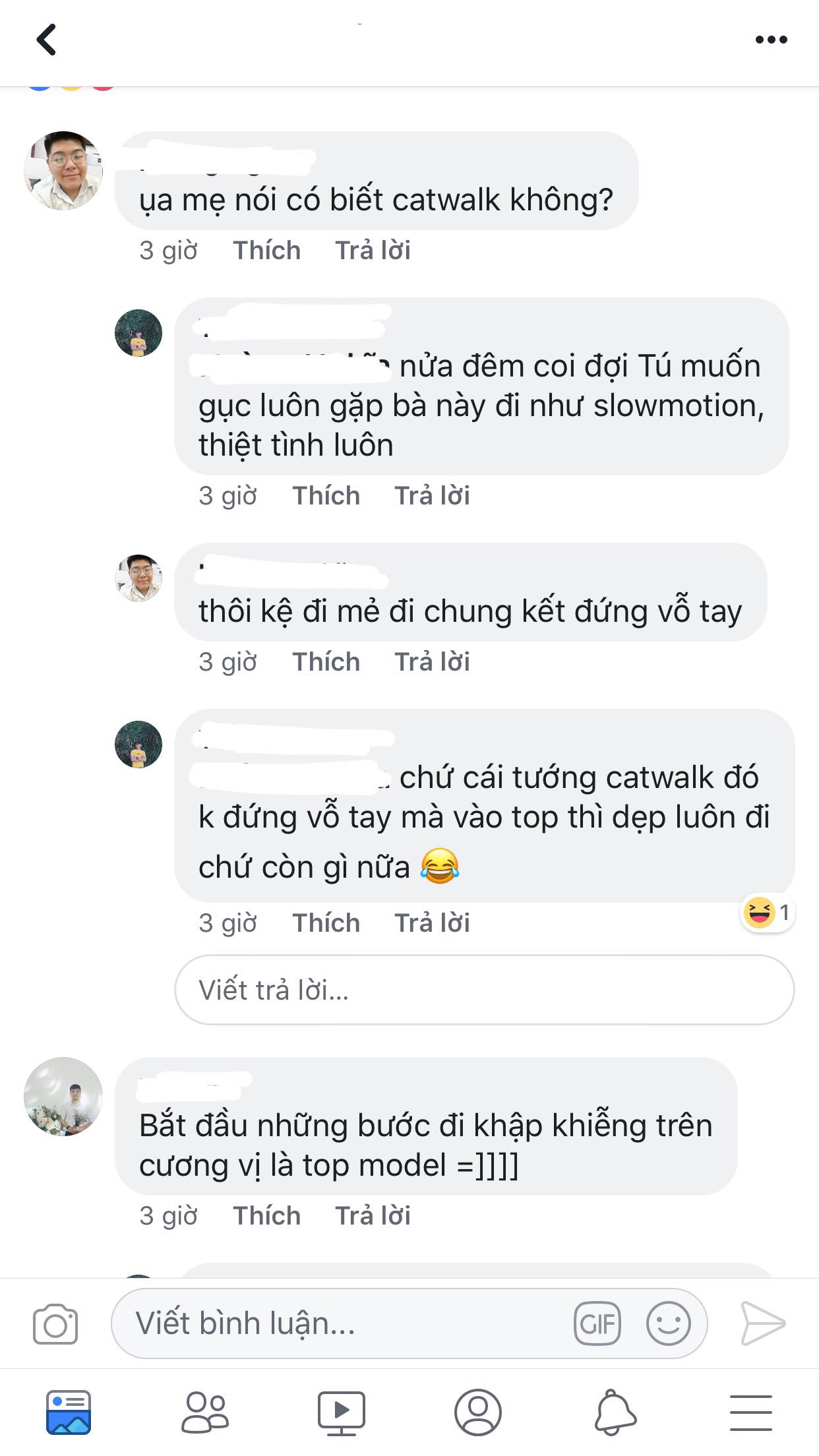819x1456 pixels.
Task: View reactions on the 'tướng catwalk' comment
Action: [767, 913]
